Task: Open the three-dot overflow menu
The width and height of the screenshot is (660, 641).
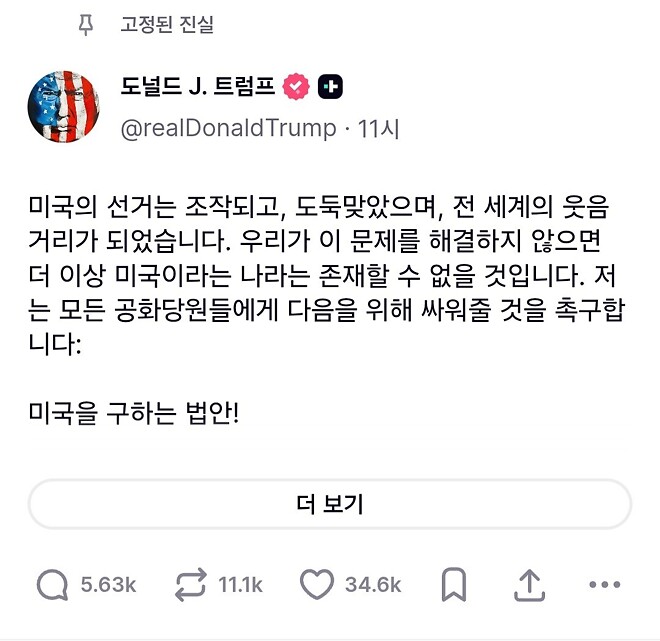Action: pos(606,585)
